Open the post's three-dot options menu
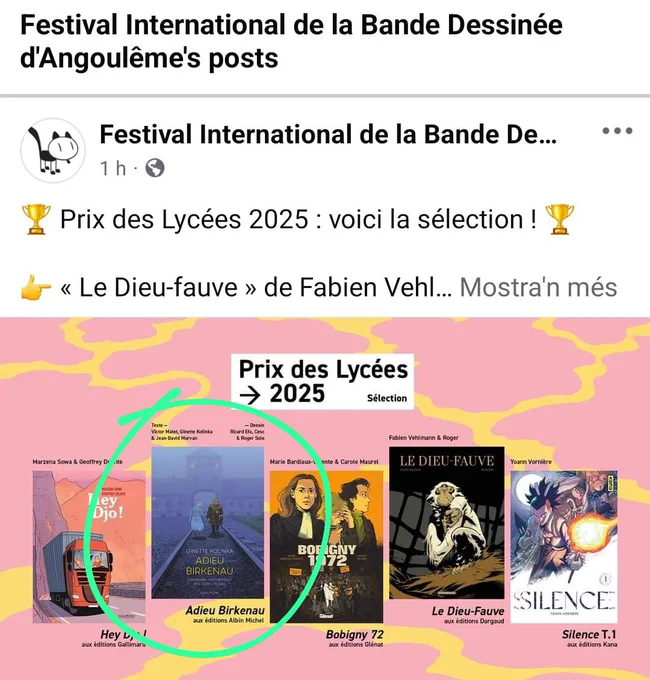650x680 pixels. 617,131
